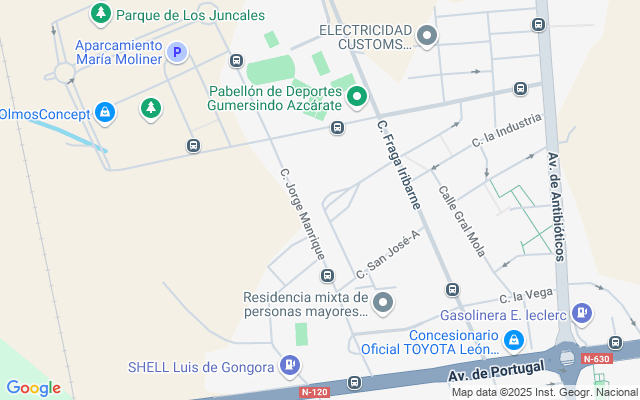Select the Parque de Los Juncales marker

pyautogui.click(x=100, y=14)
